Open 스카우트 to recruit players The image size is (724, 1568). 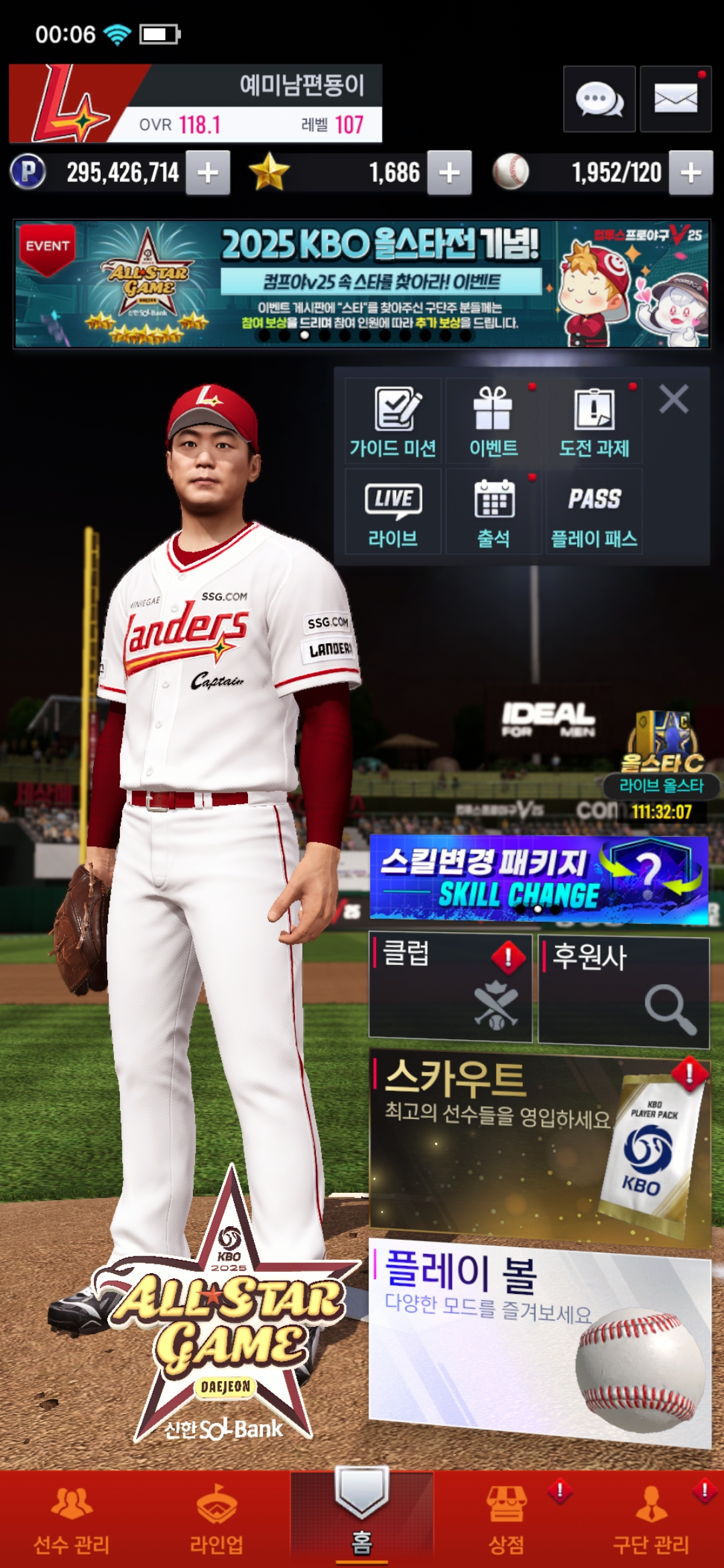click(540, 1148)
